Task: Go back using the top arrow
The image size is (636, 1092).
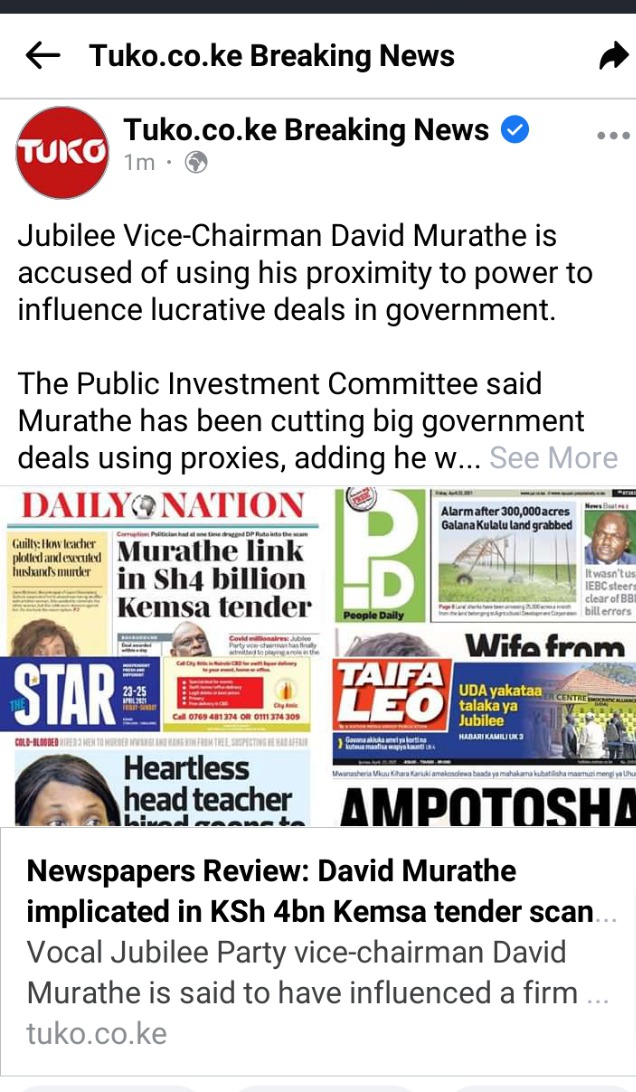Action: tap(42, 56)
